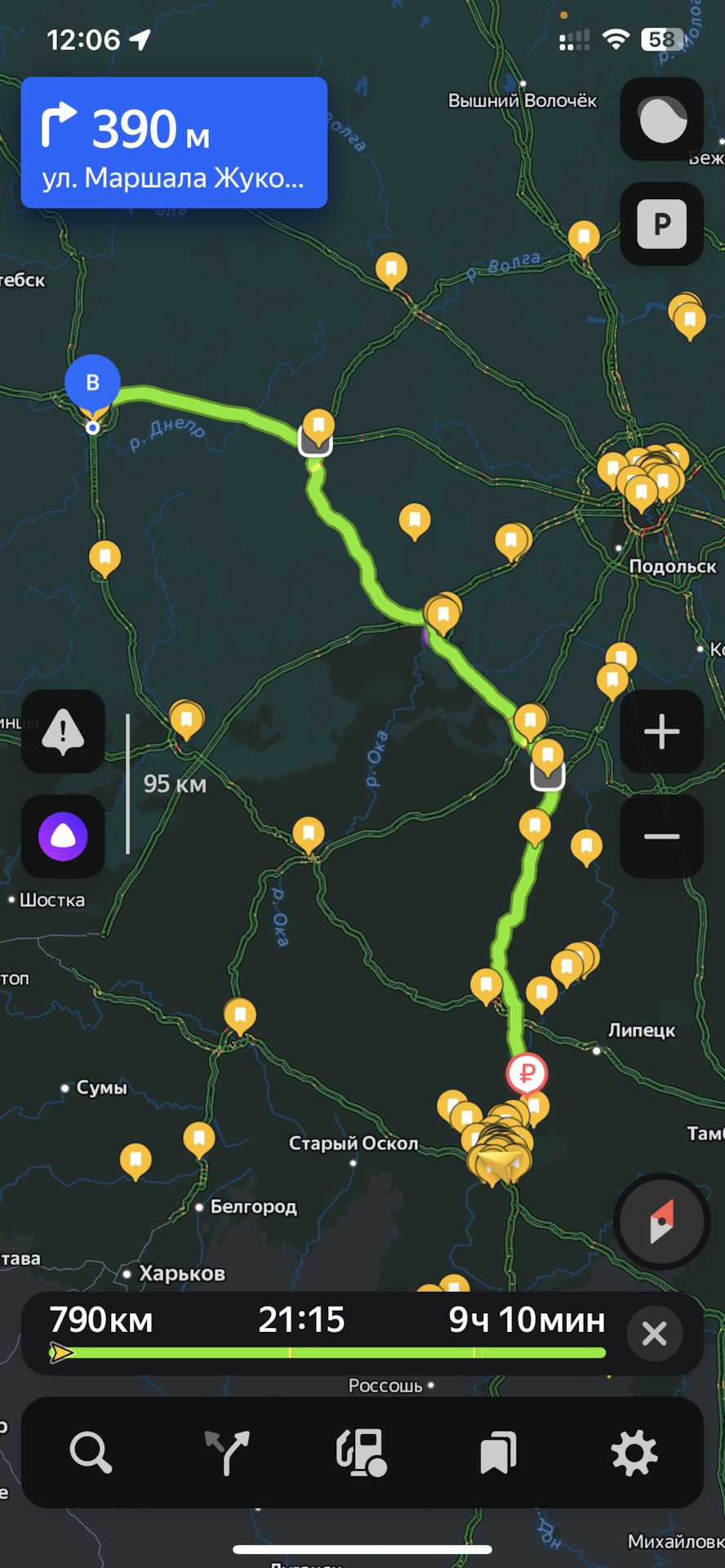Toggle the traffic layer button

click(662, 120)
